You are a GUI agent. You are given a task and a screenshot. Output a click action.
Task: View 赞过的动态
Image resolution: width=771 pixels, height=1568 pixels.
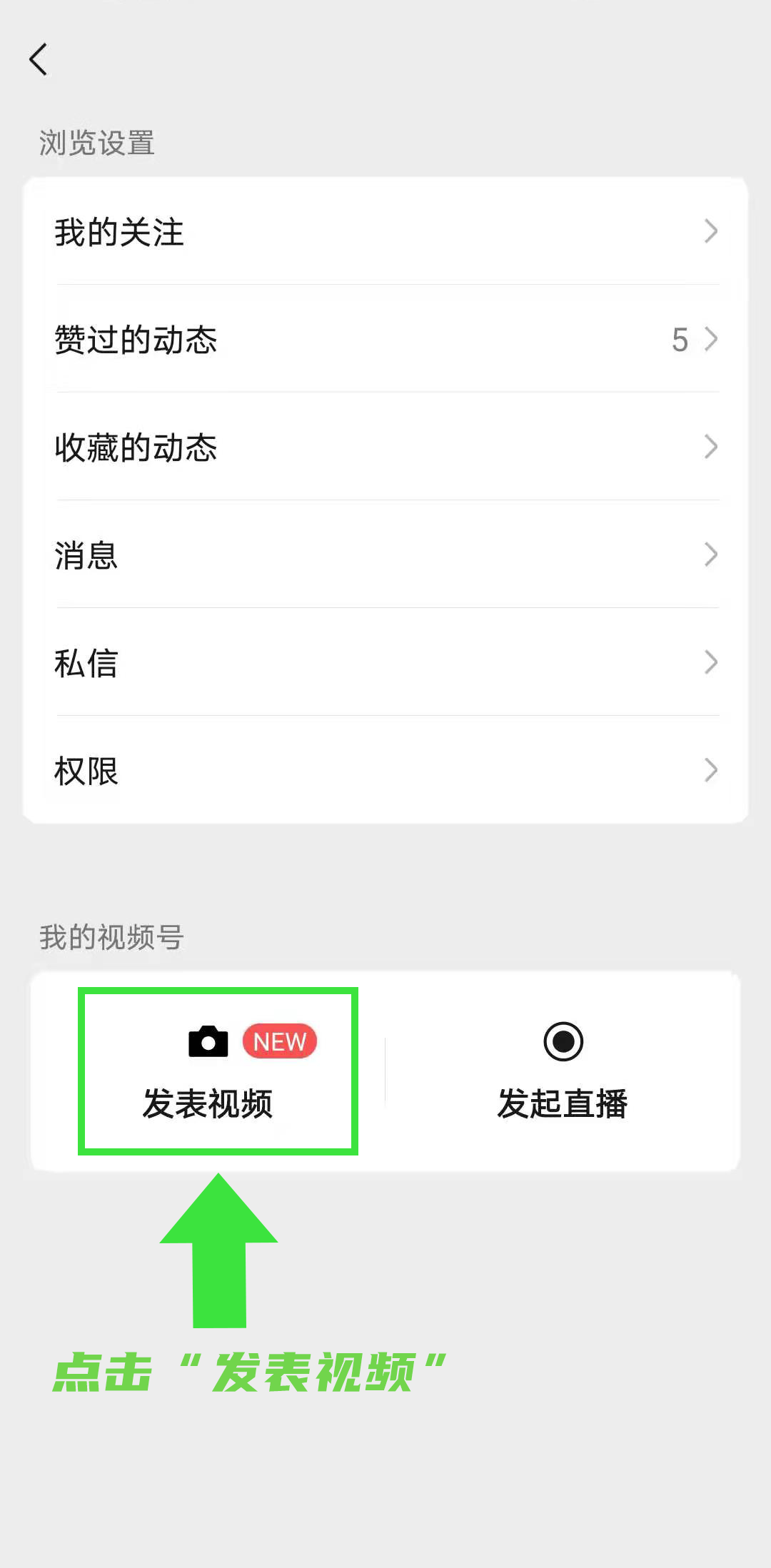pos(385,340)
